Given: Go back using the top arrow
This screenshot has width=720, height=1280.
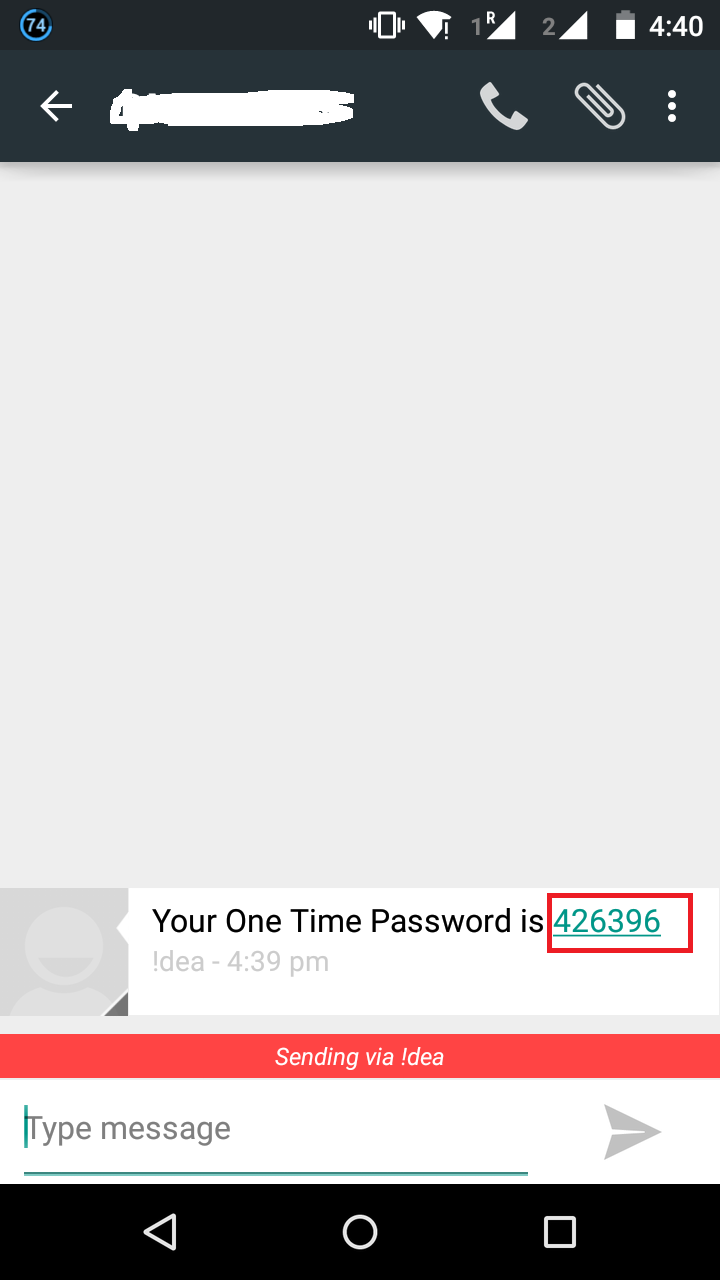Looking at the screenshot, I should (x=56, y=106).
